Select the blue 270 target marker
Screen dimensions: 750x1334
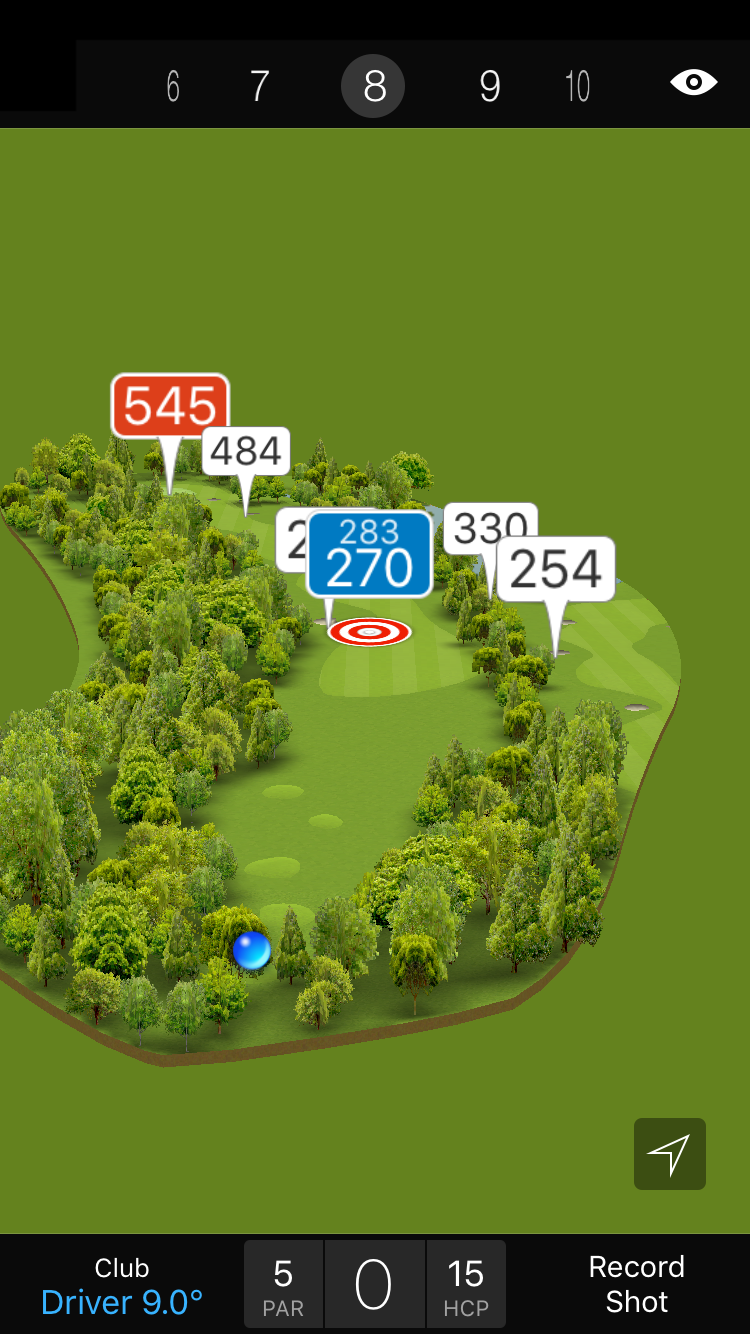(369, 555)
